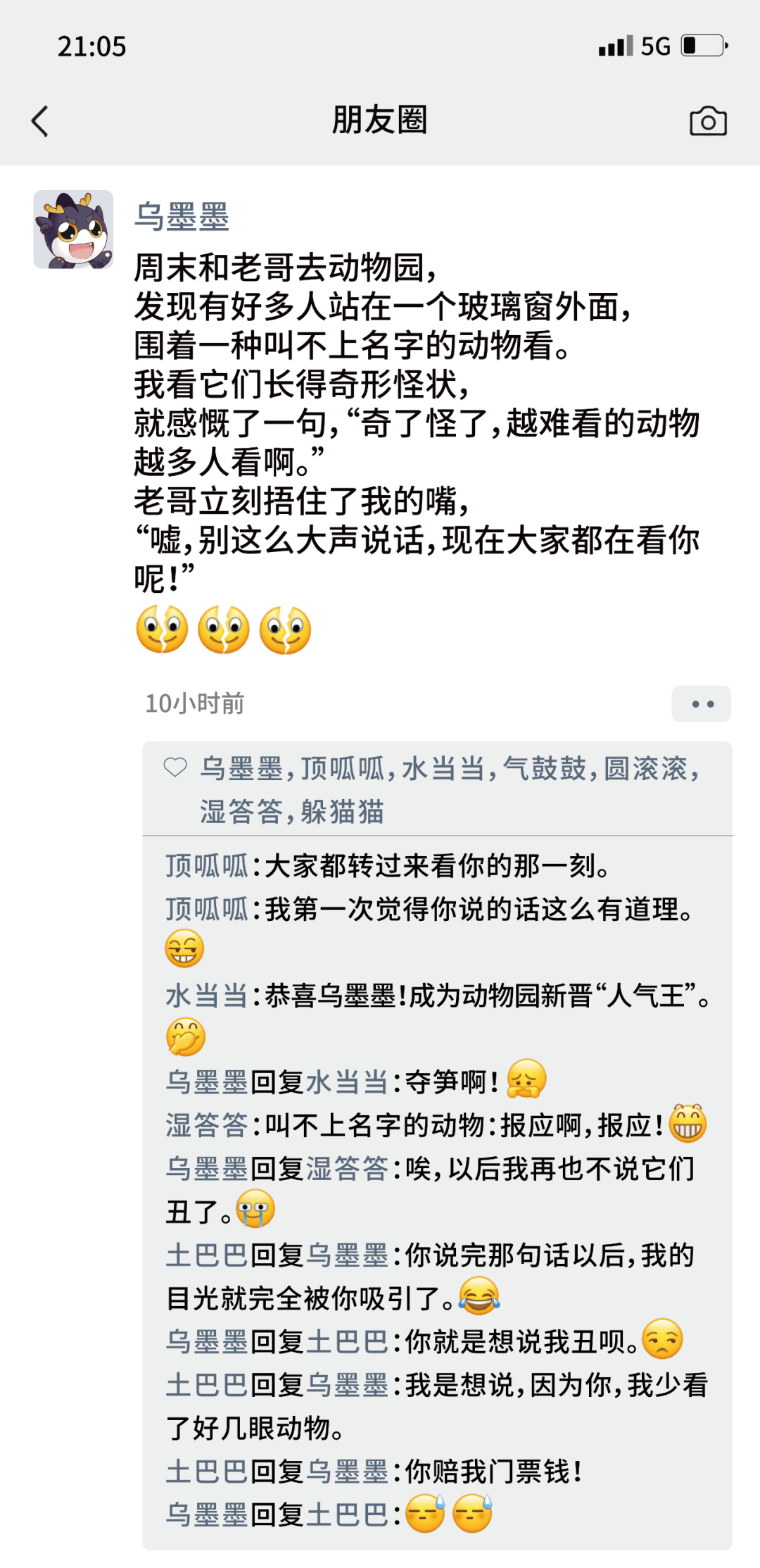Screen dimensions: 760x1568
Task: View 躲猫猫's profile in the likes list
Action: (343, 812)
